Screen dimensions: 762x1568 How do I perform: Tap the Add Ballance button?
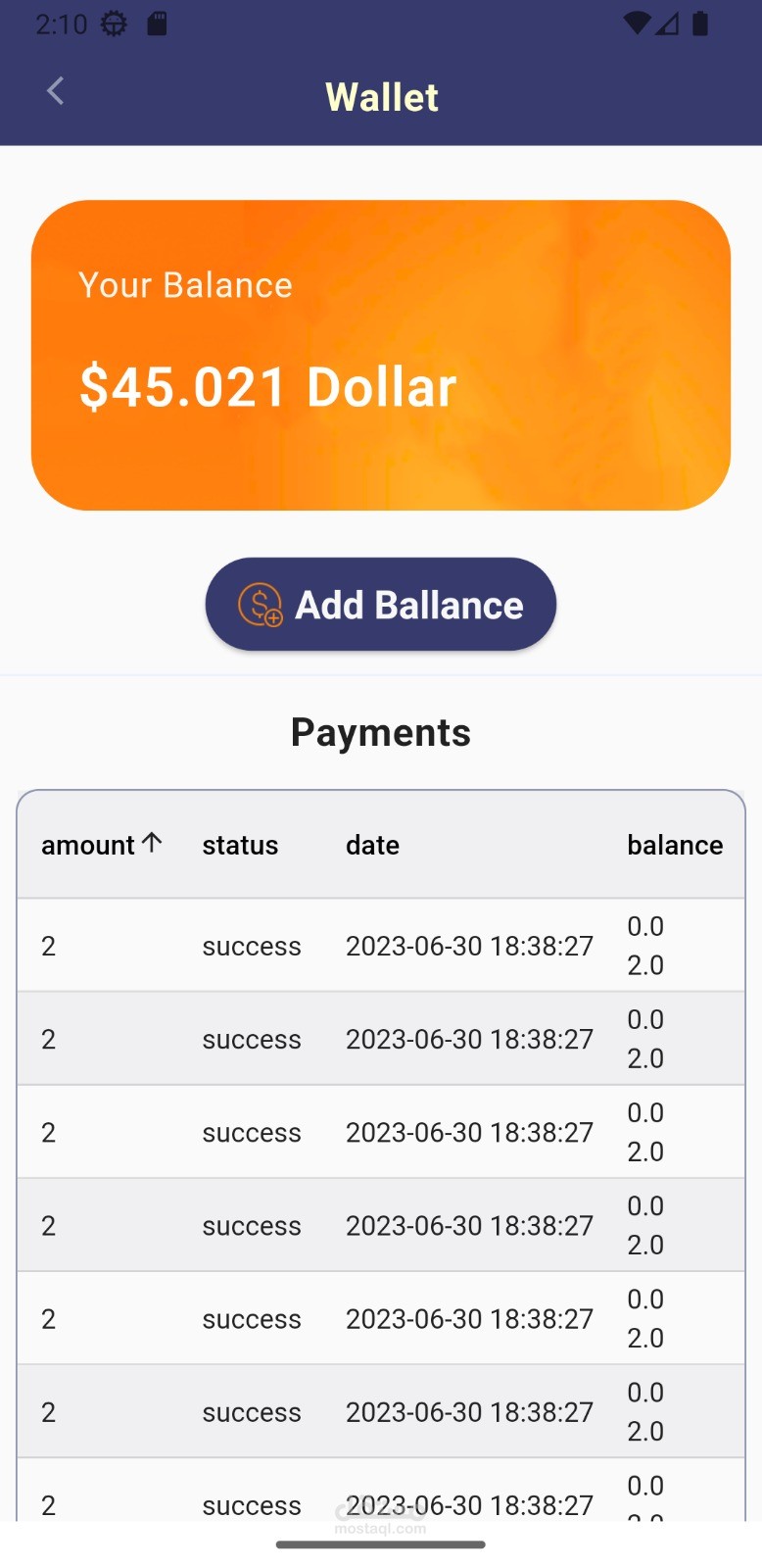click(x=380, y=605)
